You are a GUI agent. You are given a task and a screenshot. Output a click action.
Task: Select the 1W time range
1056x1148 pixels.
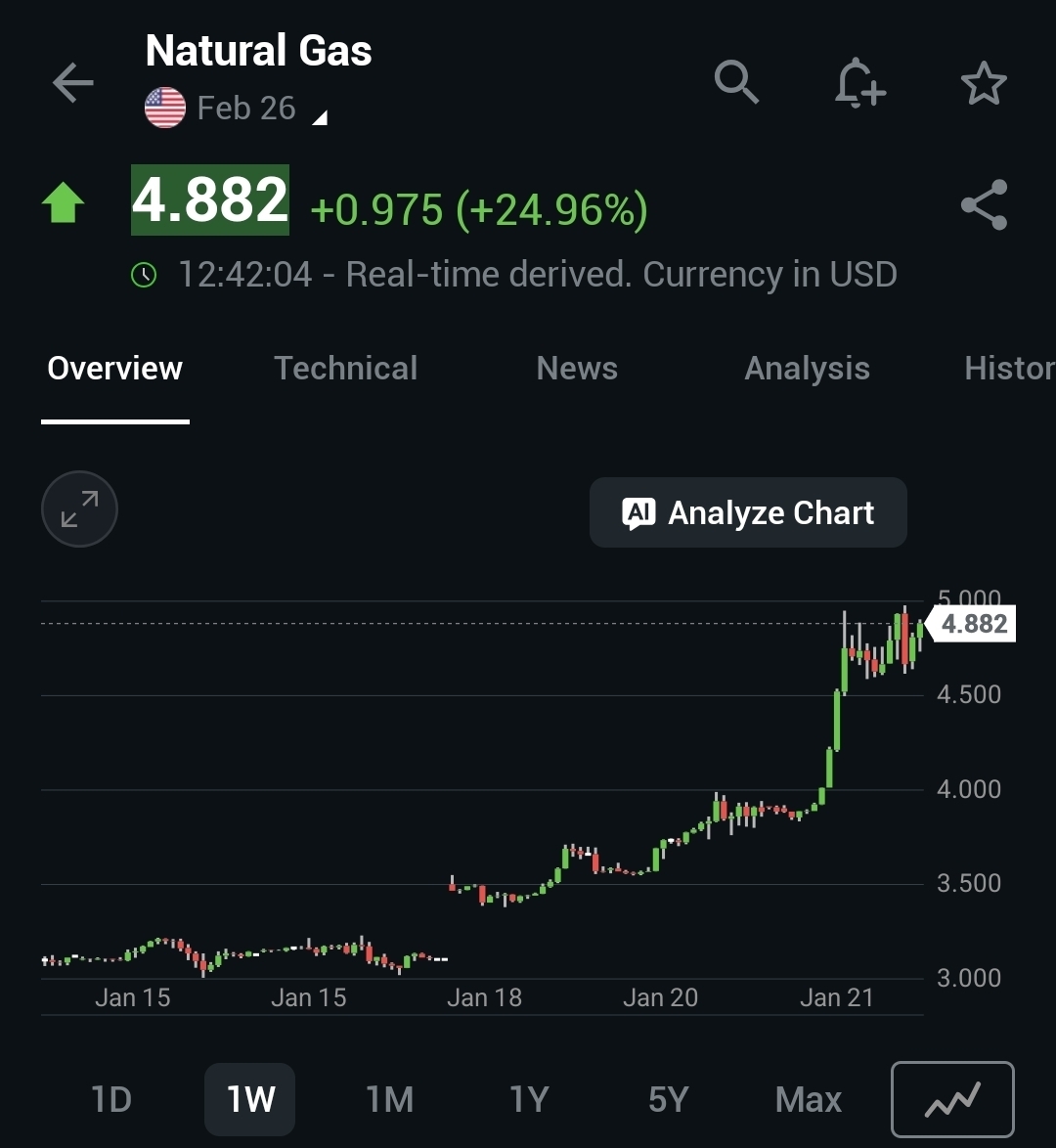point(250,1100)
